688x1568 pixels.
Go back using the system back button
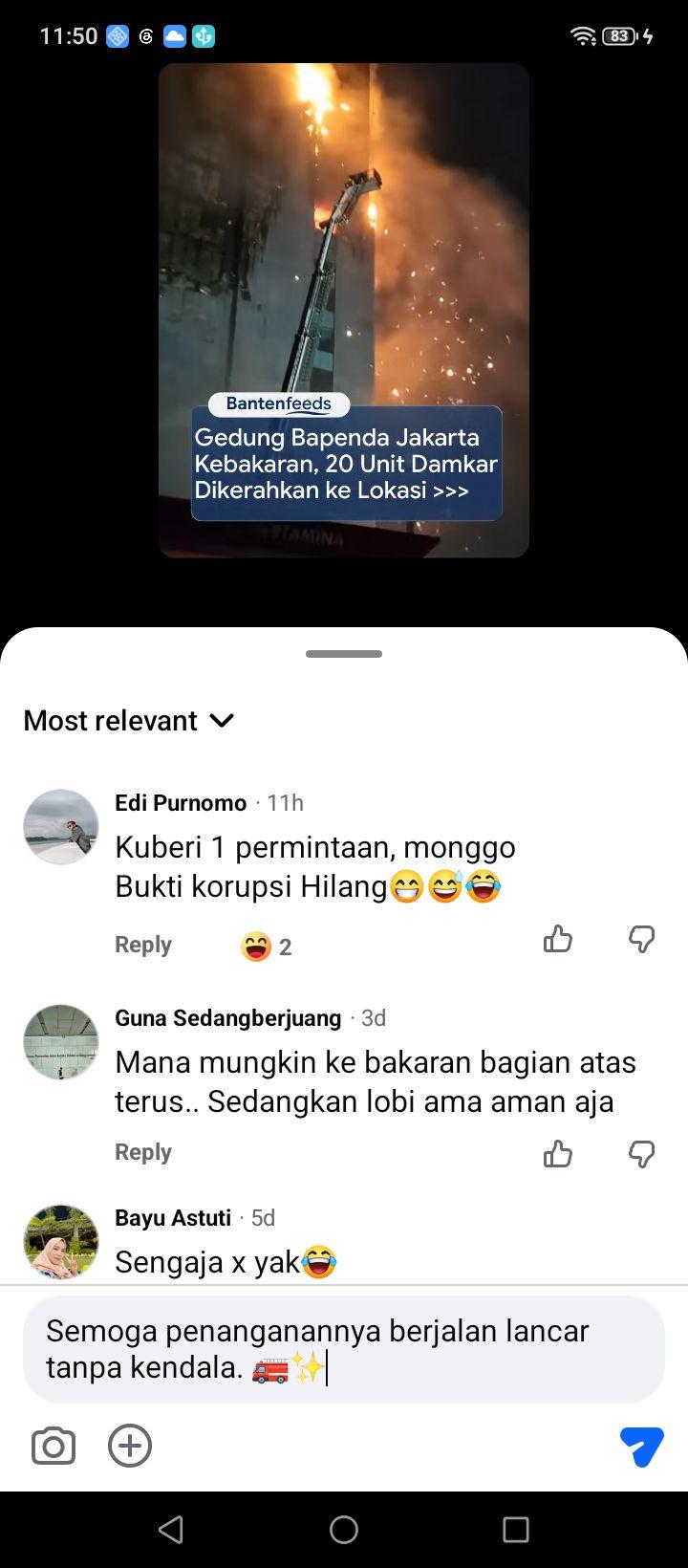tap(171, 1530)
